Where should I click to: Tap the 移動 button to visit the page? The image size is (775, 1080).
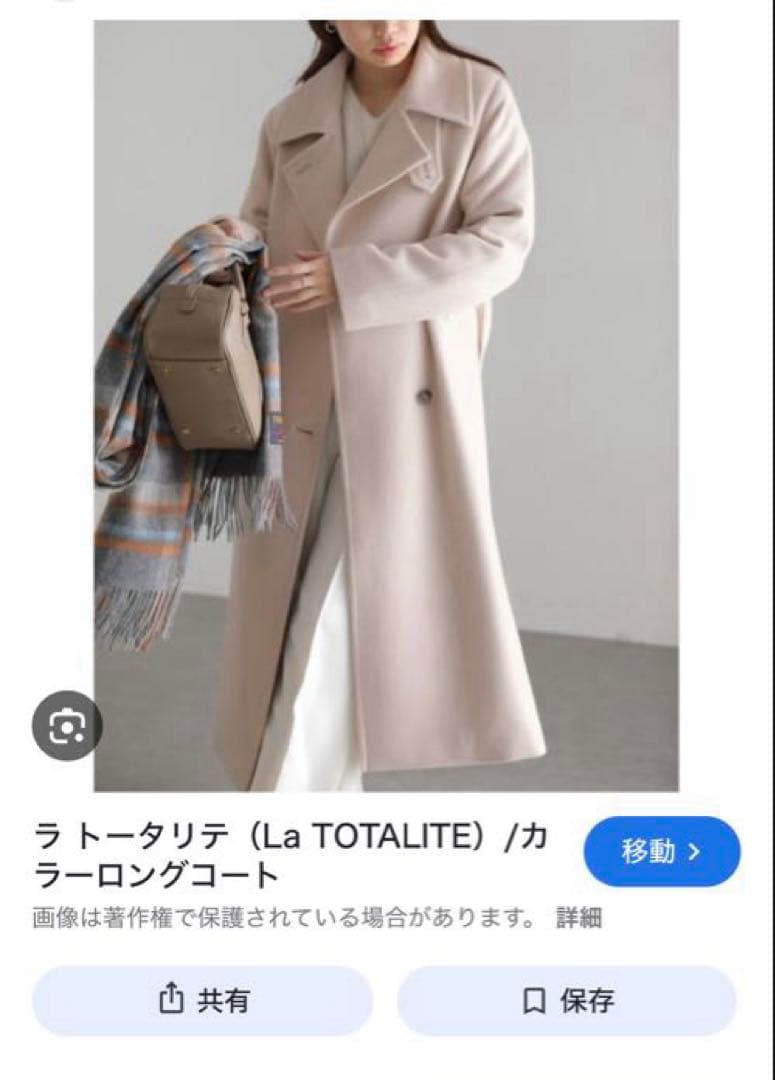(x=662, y=852)
